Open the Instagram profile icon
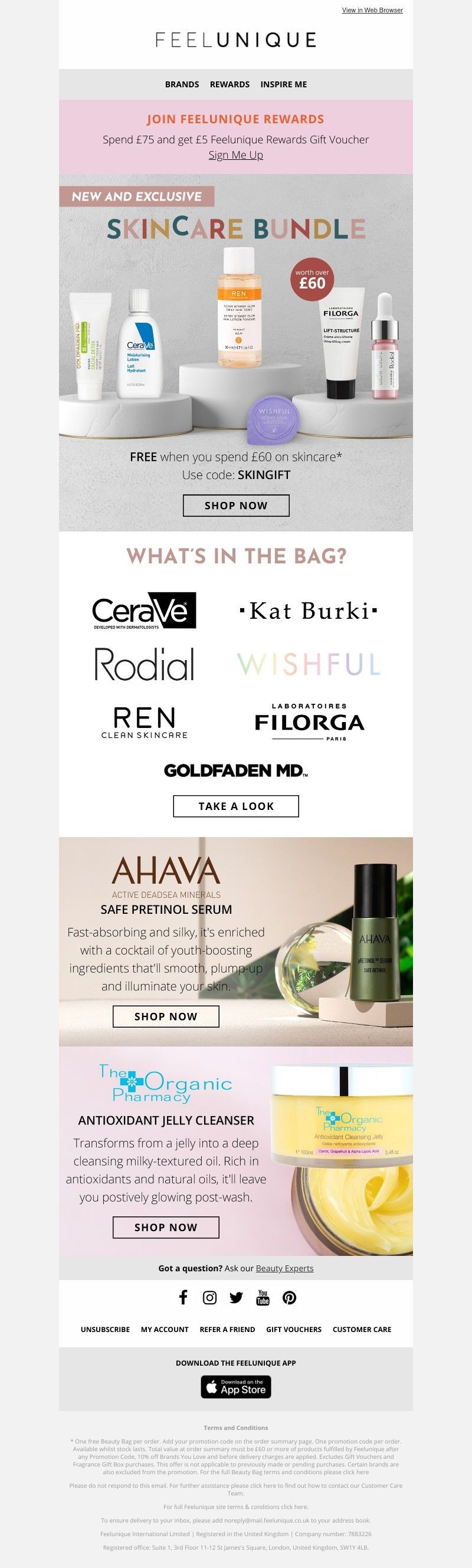The image size is (472, 1568). click(209, 1297)
